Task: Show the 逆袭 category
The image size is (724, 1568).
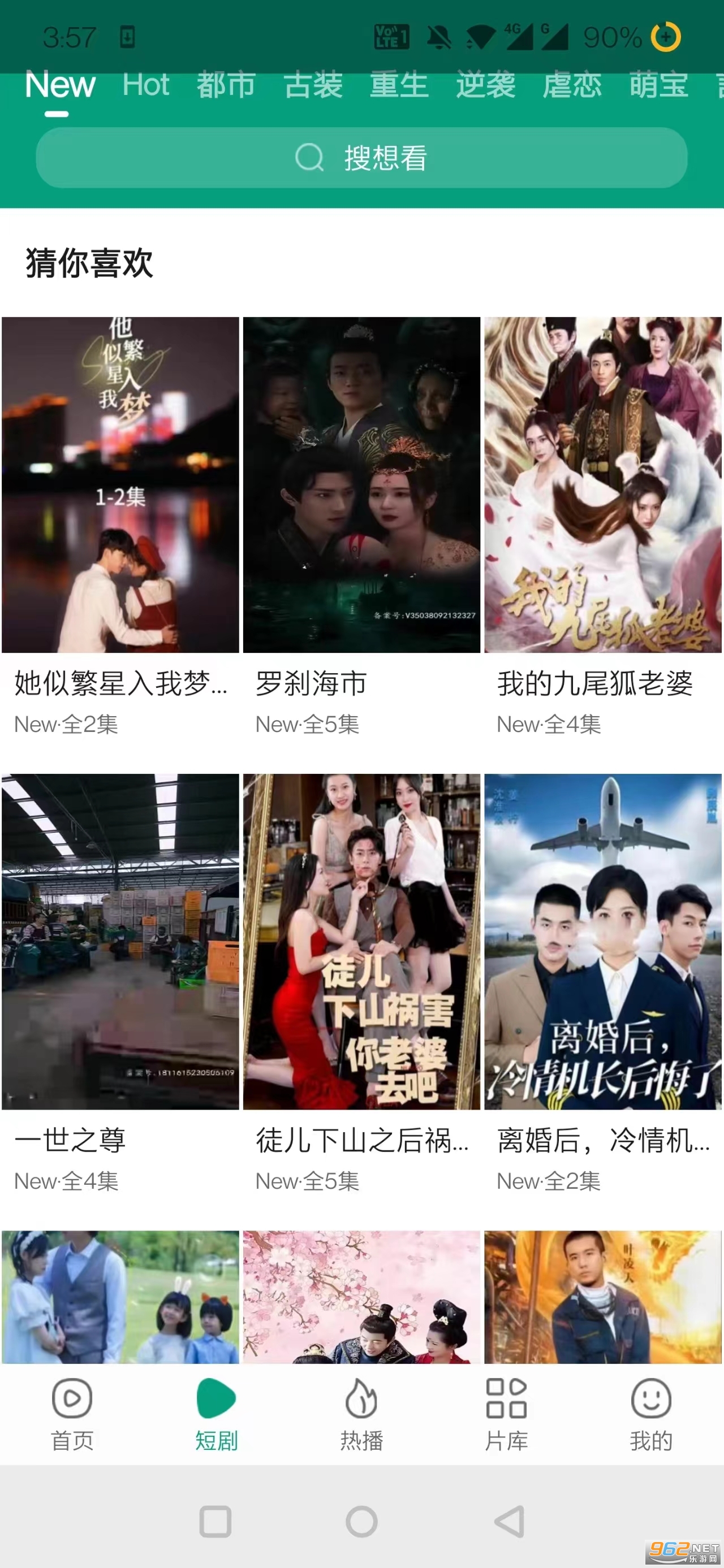Action: [486, 85]
